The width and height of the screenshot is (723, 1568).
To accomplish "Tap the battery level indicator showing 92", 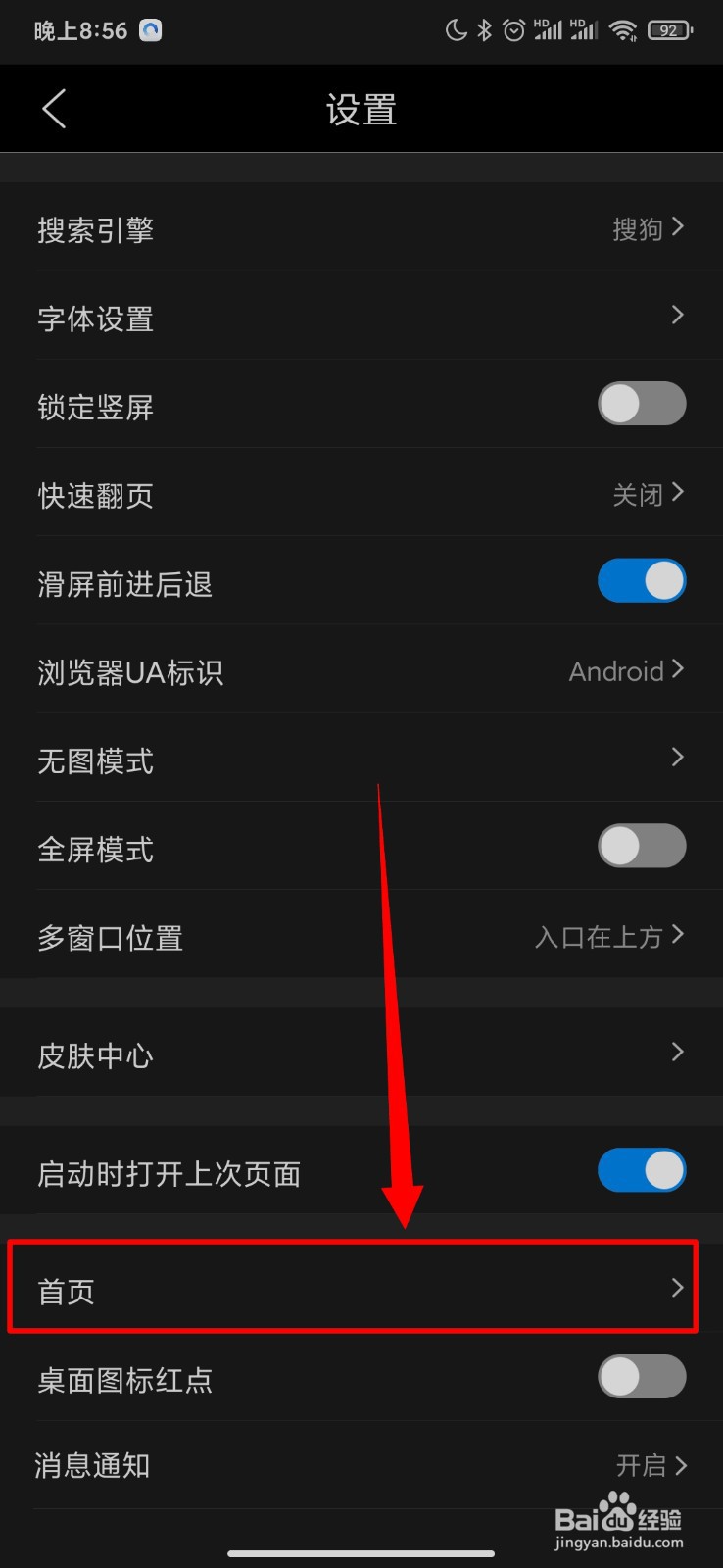I will pyautogui.click(x=669, y=29).
